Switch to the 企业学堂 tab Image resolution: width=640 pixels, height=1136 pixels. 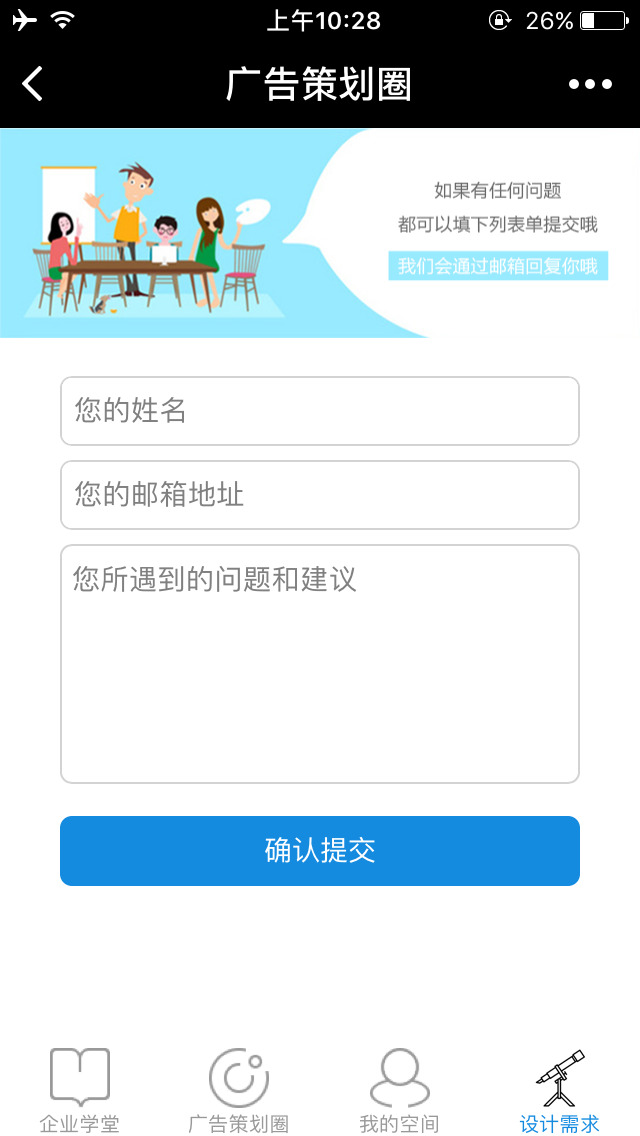[80, 1090]
